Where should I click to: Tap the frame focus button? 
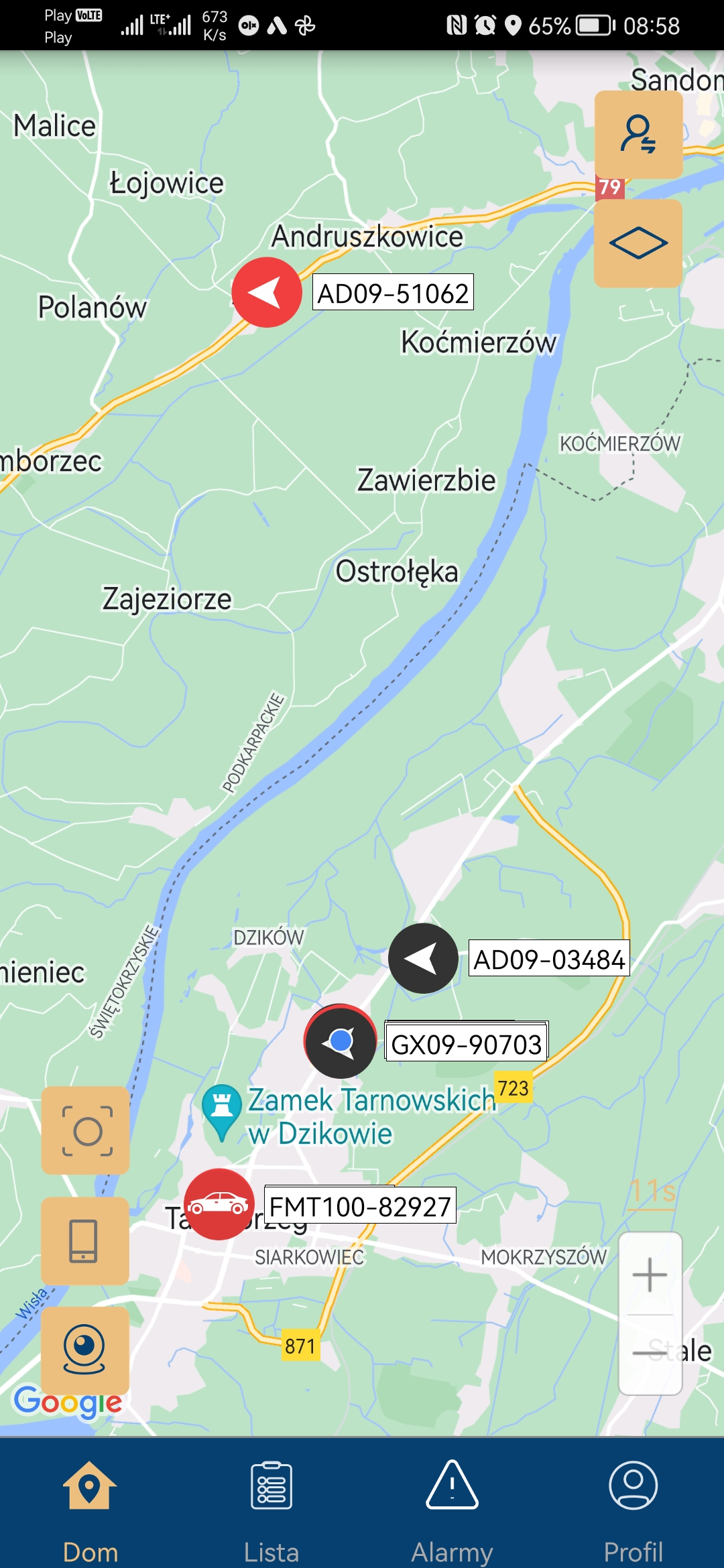(x=86, y=1130)
